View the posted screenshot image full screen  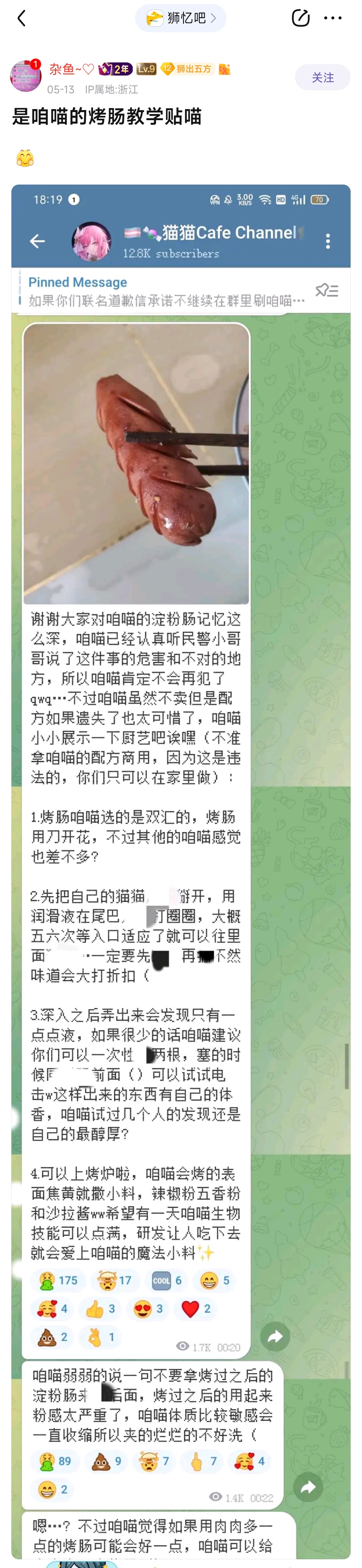click(181, 852)
